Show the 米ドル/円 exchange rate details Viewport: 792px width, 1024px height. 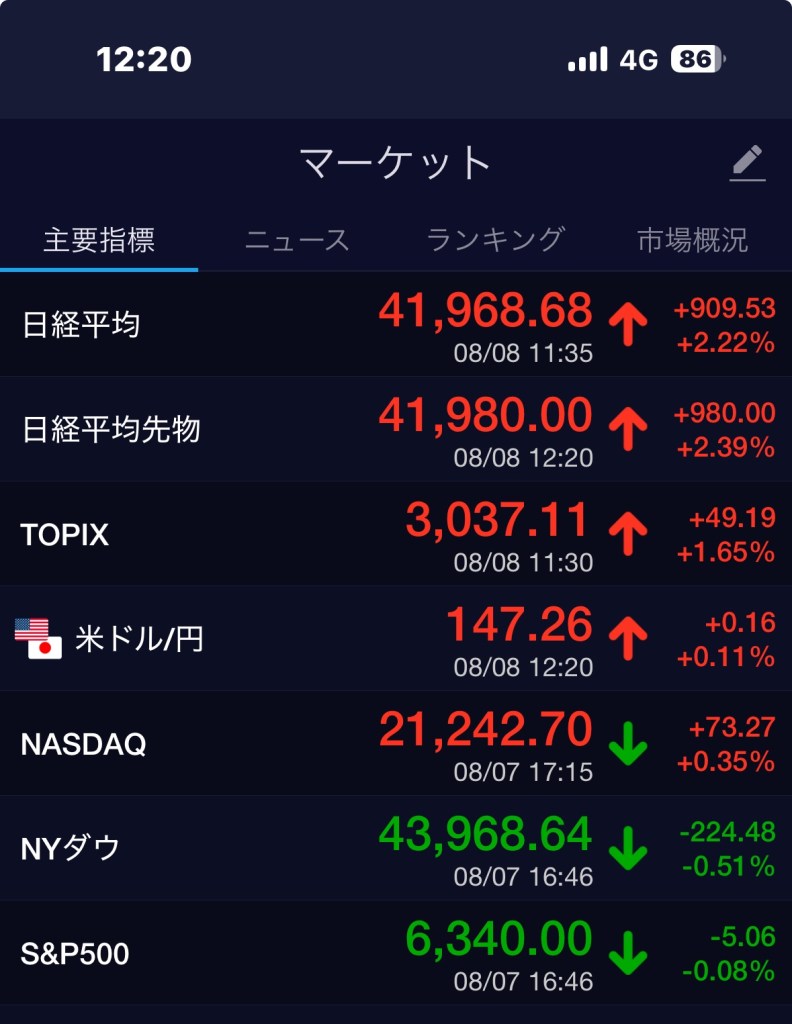(396, 640)
